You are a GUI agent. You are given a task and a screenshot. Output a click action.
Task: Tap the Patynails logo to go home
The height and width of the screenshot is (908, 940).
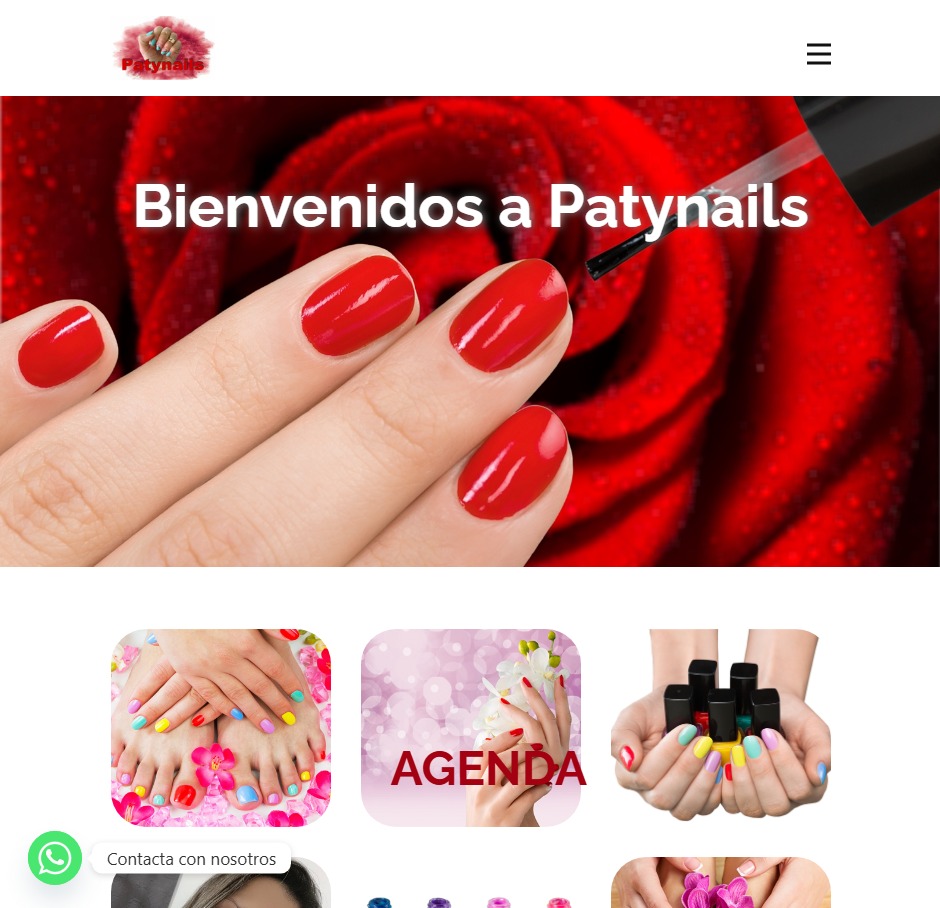coord(163,49)
